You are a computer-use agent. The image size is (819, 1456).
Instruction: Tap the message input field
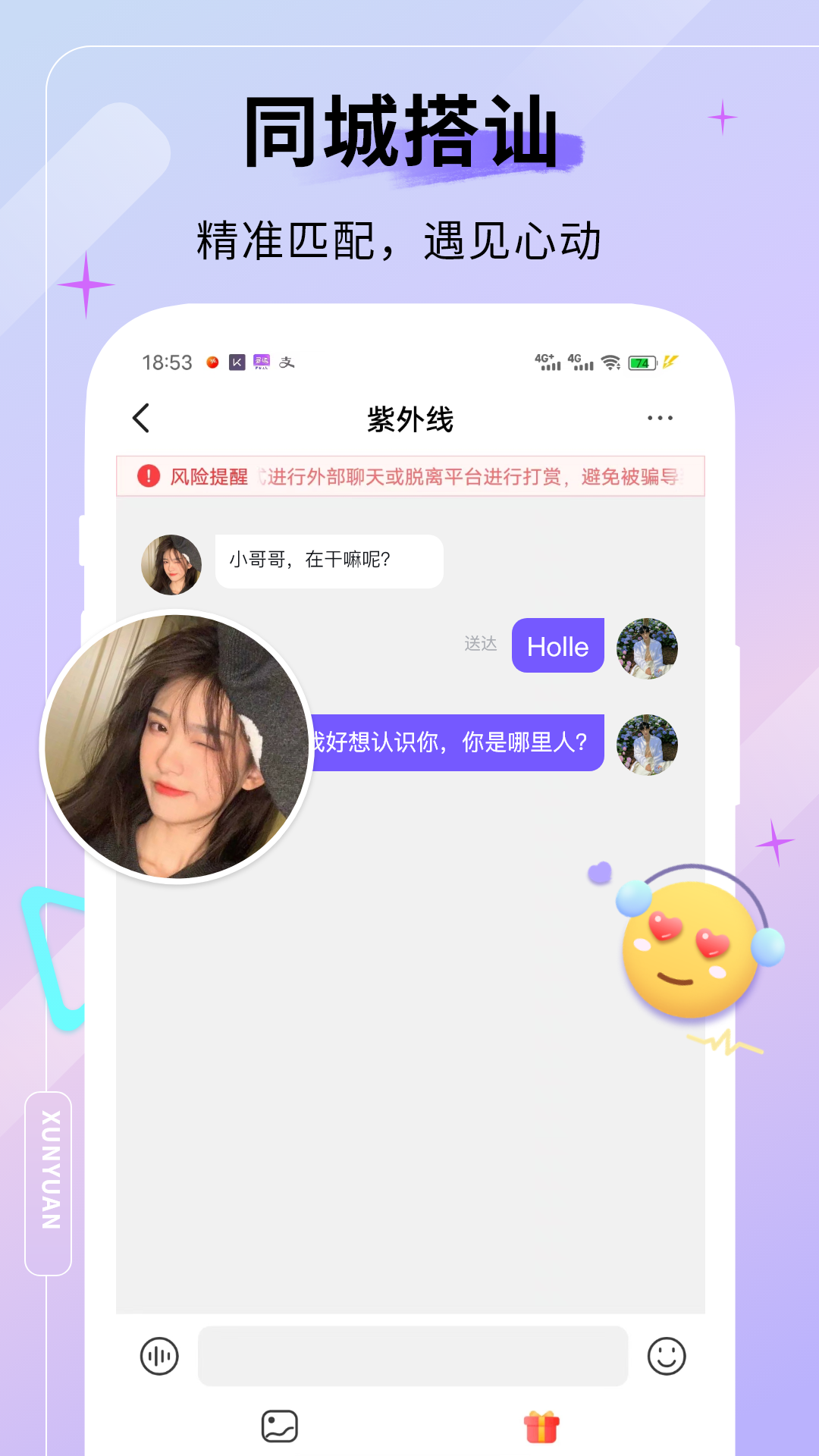point(413,1357)
